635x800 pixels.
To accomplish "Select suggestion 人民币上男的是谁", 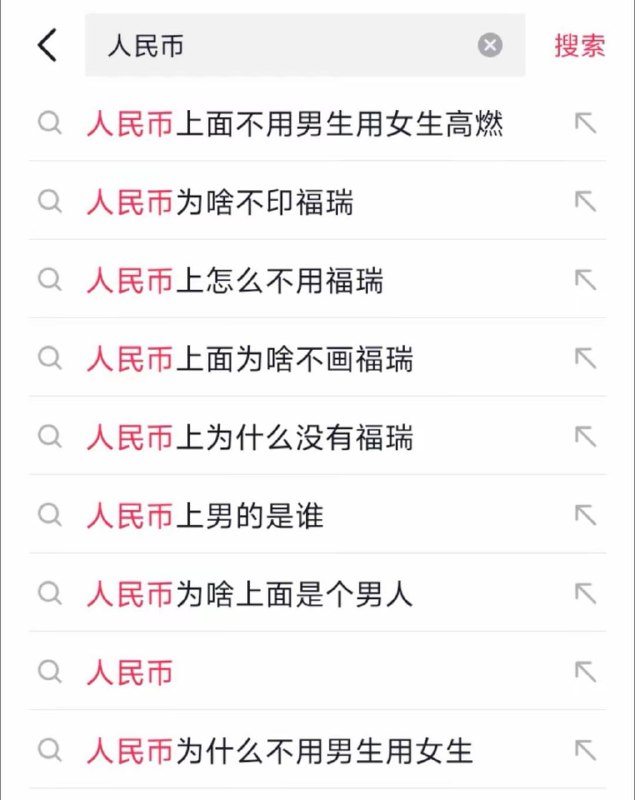I will click(205, 516).
